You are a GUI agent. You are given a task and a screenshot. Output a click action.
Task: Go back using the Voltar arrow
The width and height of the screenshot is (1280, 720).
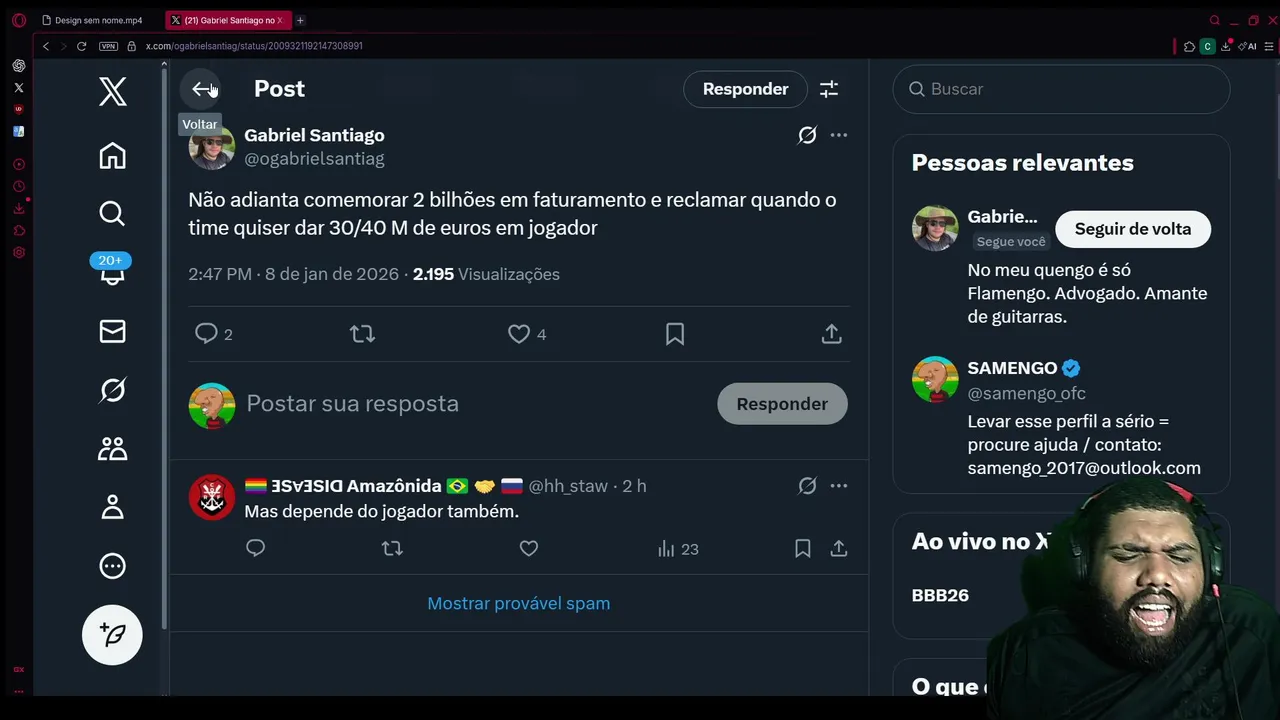(x=203, y=89)
